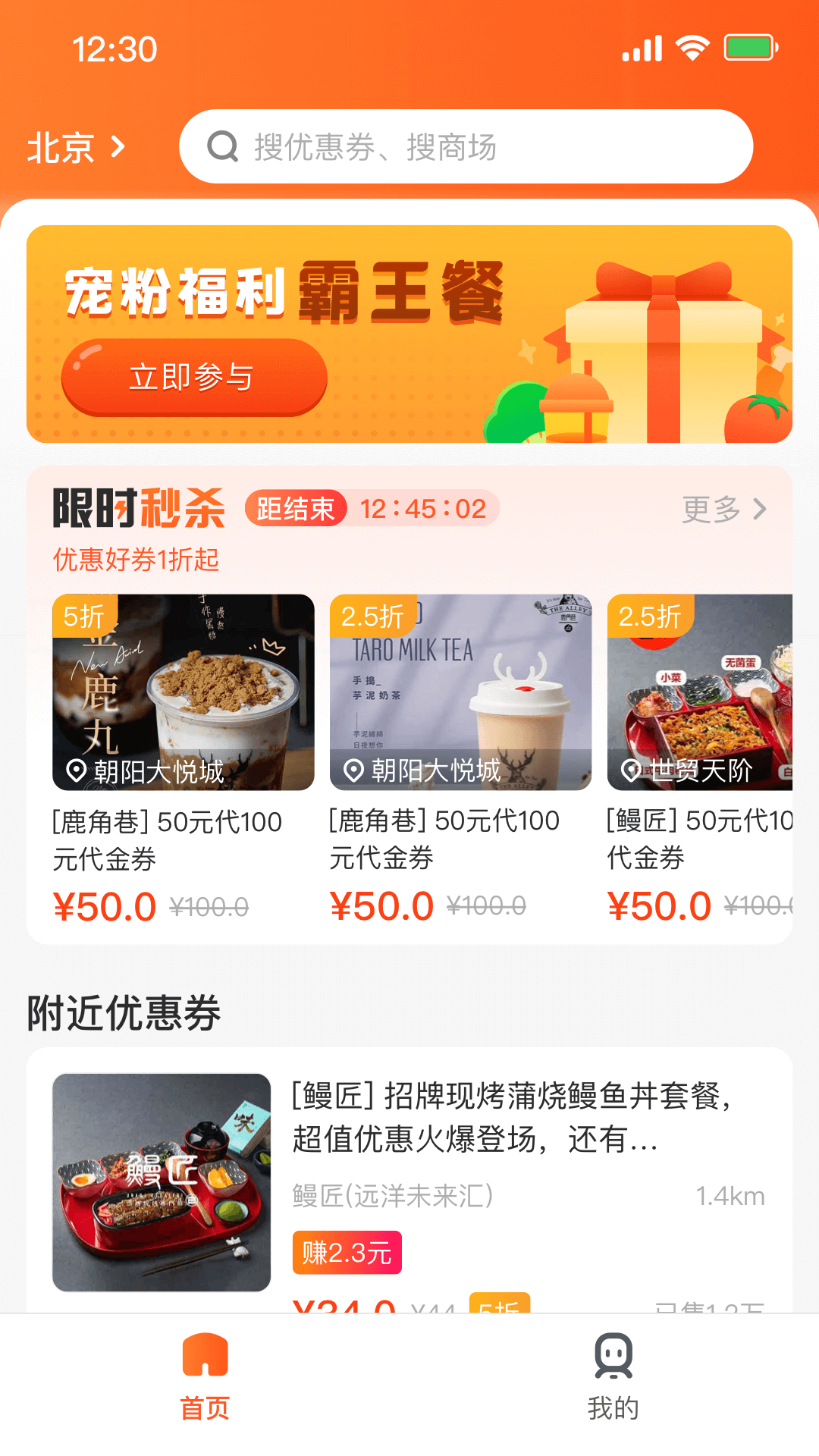Open 更多 flash sale deals
This screenshot has width=819, height=1456.
click(x=724, y=509)
